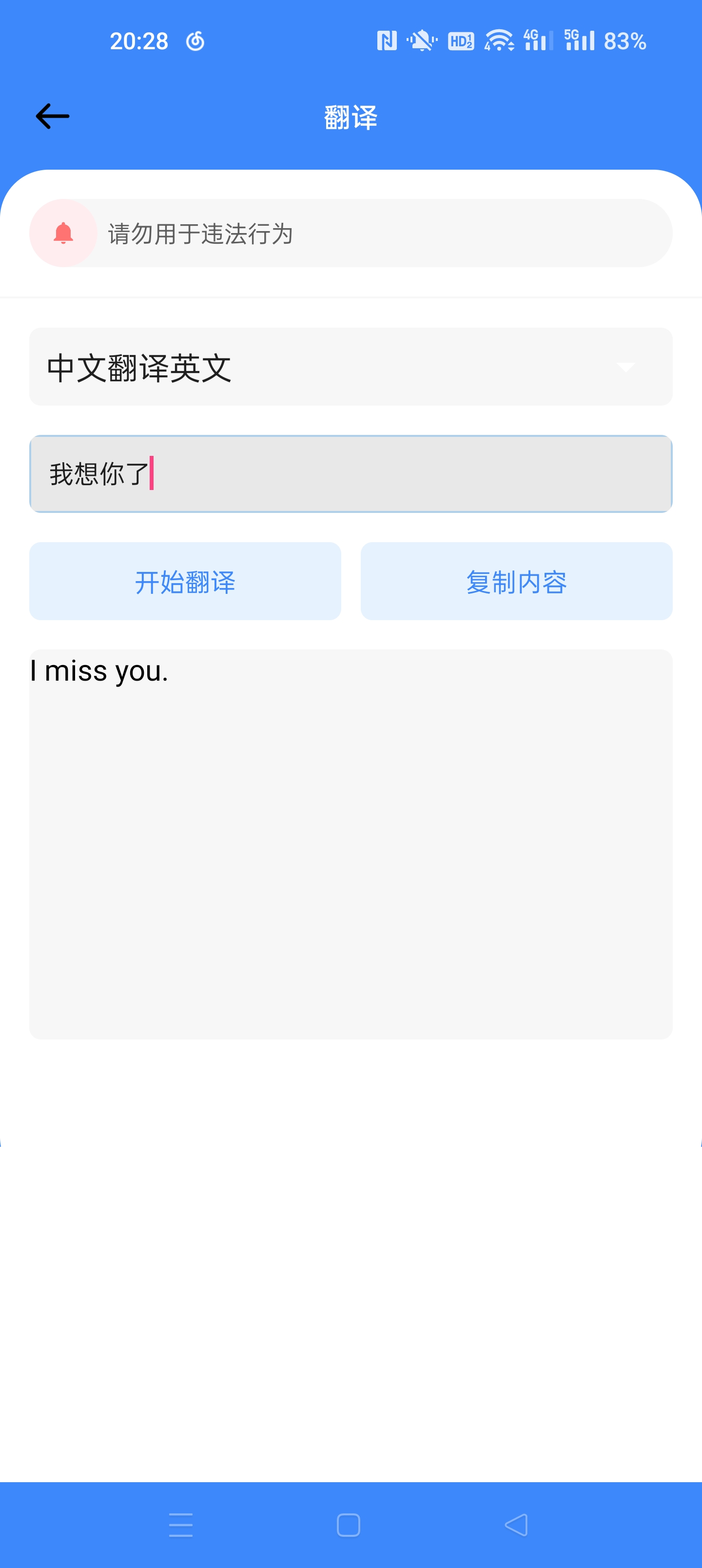Tap the HD voice icon in status bar
Viewport: 702px width, 1568px height.
pos(460,41)
